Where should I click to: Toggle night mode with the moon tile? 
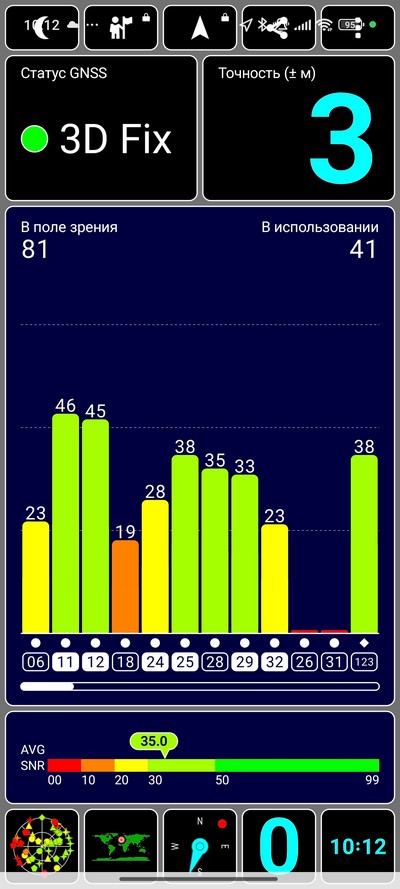[x=42, y=28]
